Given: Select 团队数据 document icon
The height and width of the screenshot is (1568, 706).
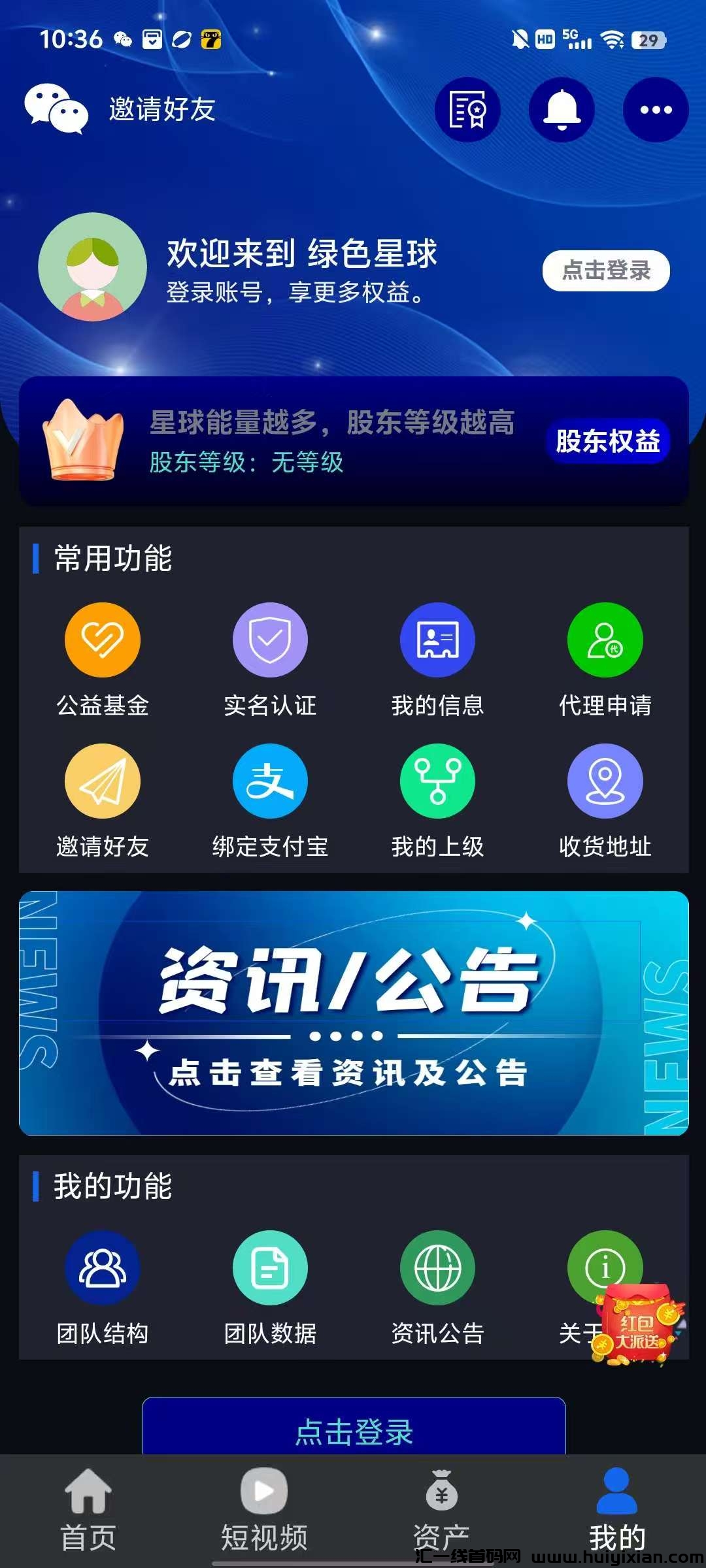Looking at the screenshot, I should point(270,1266).
